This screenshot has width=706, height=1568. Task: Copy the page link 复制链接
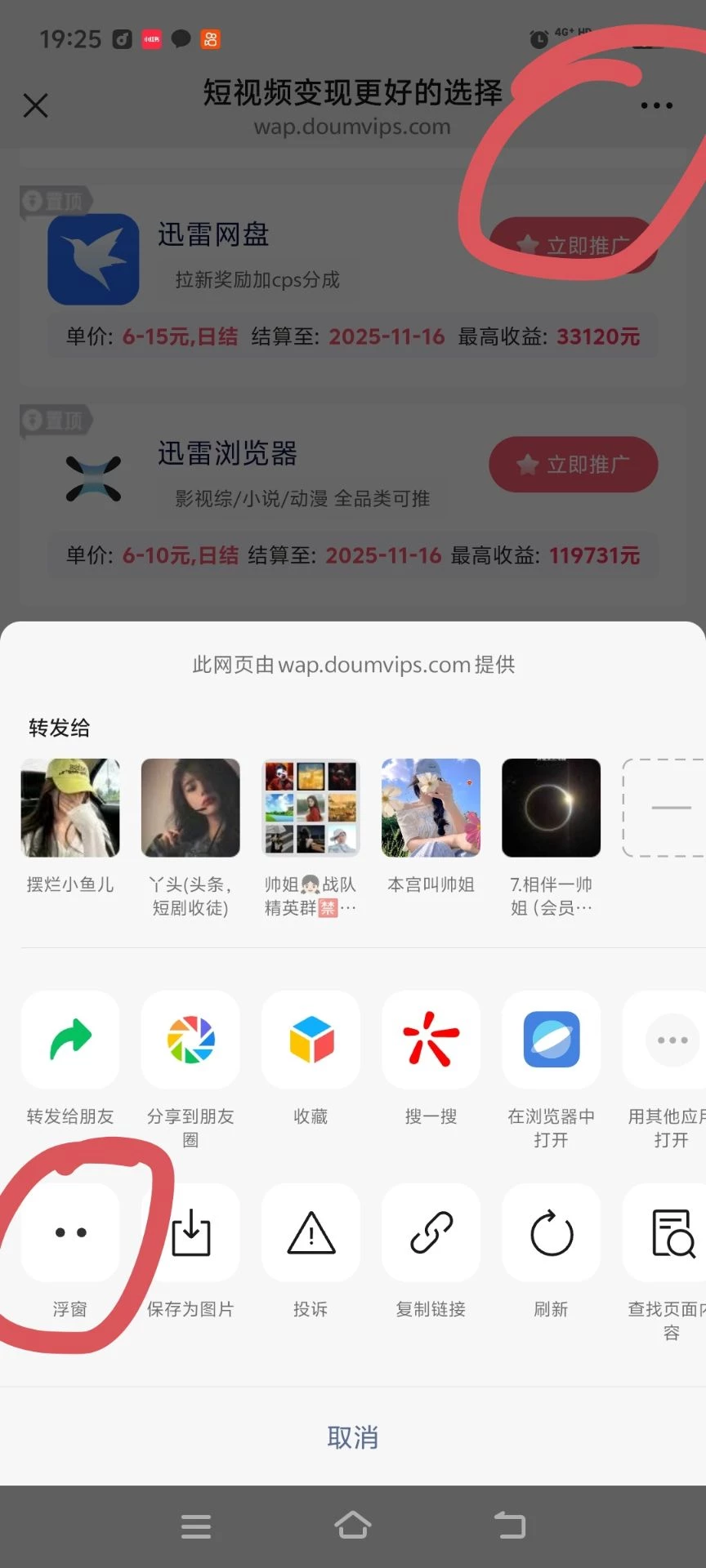click(x=431, y=1233)
